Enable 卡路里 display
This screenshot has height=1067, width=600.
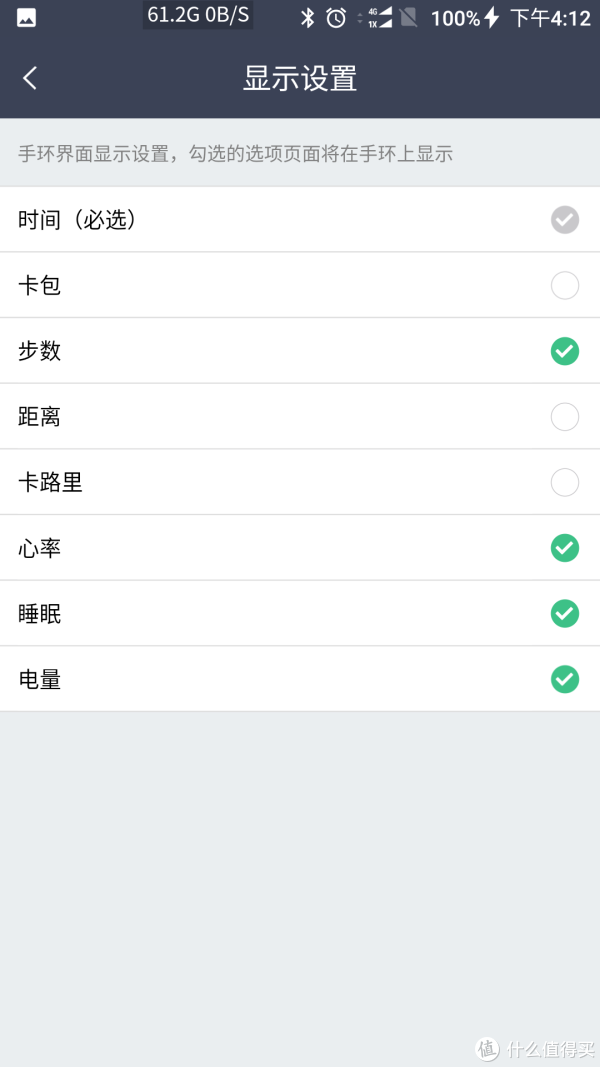(x=565, y=482)
